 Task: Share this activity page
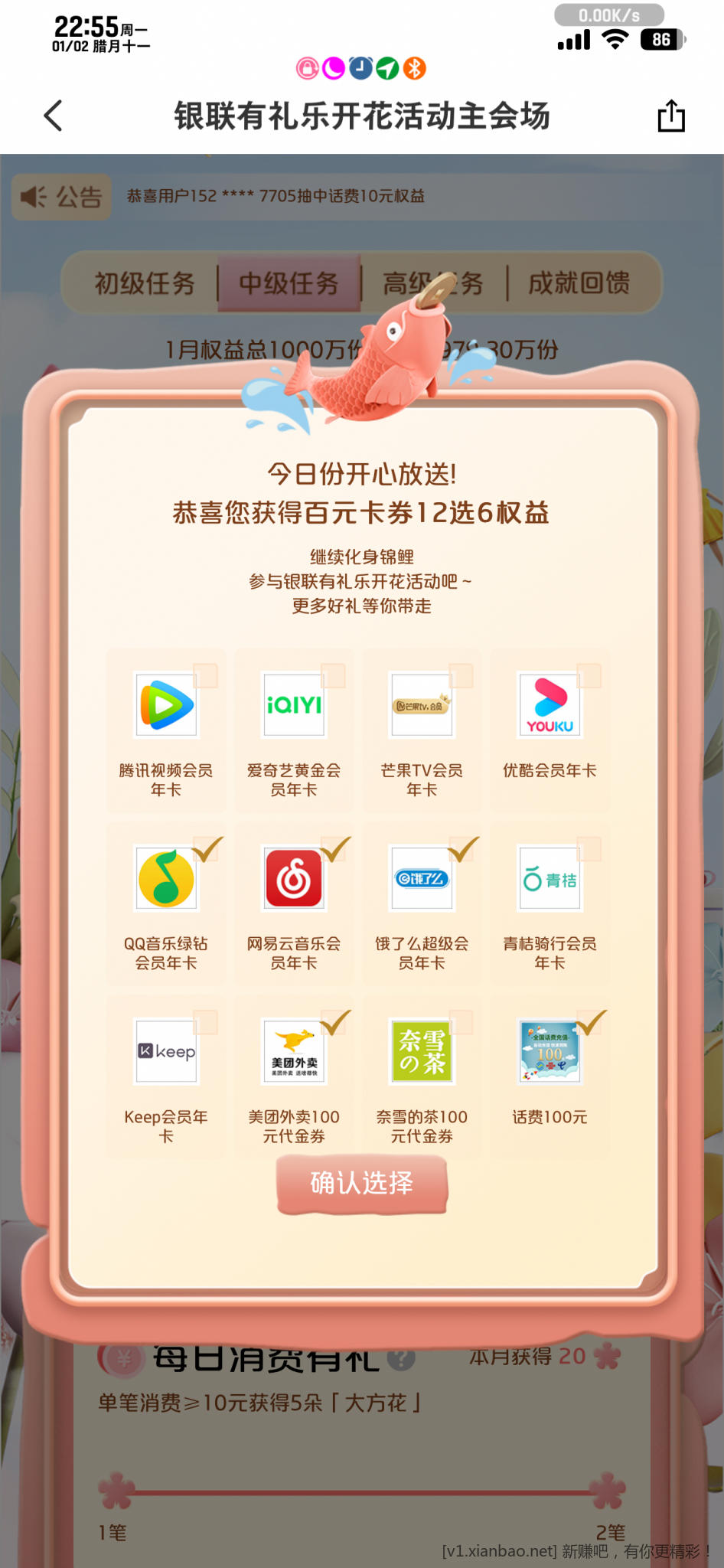click(671, 116)
